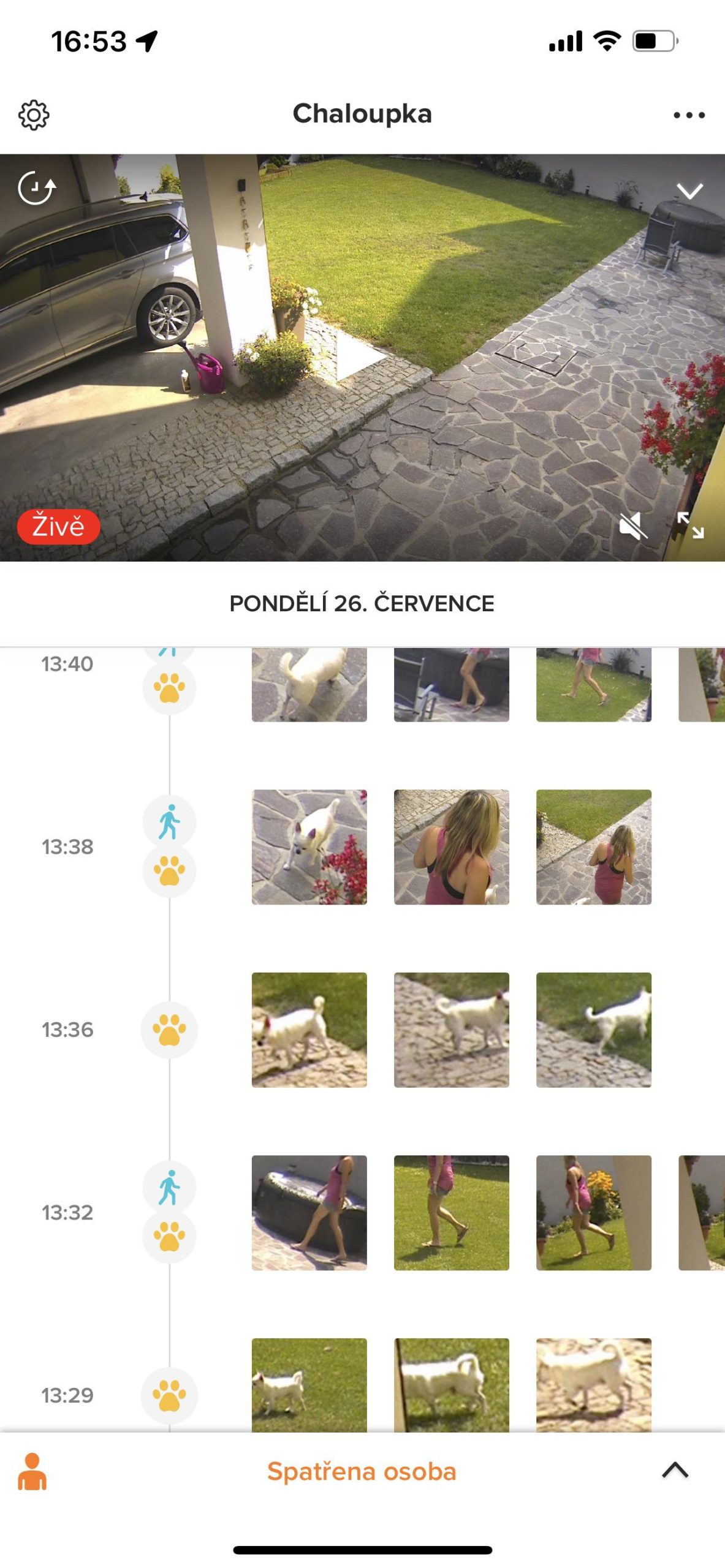
Task: Open first dog thumbnail at 13:36
Action: point(309,1030)
